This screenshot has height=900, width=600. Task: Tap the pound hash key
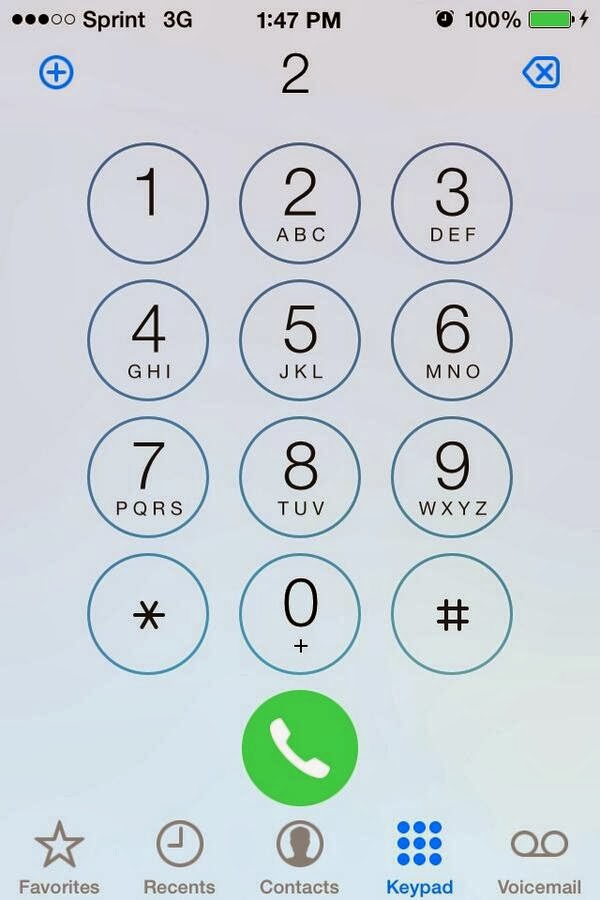pyautogui.click(x=452, y=614)
